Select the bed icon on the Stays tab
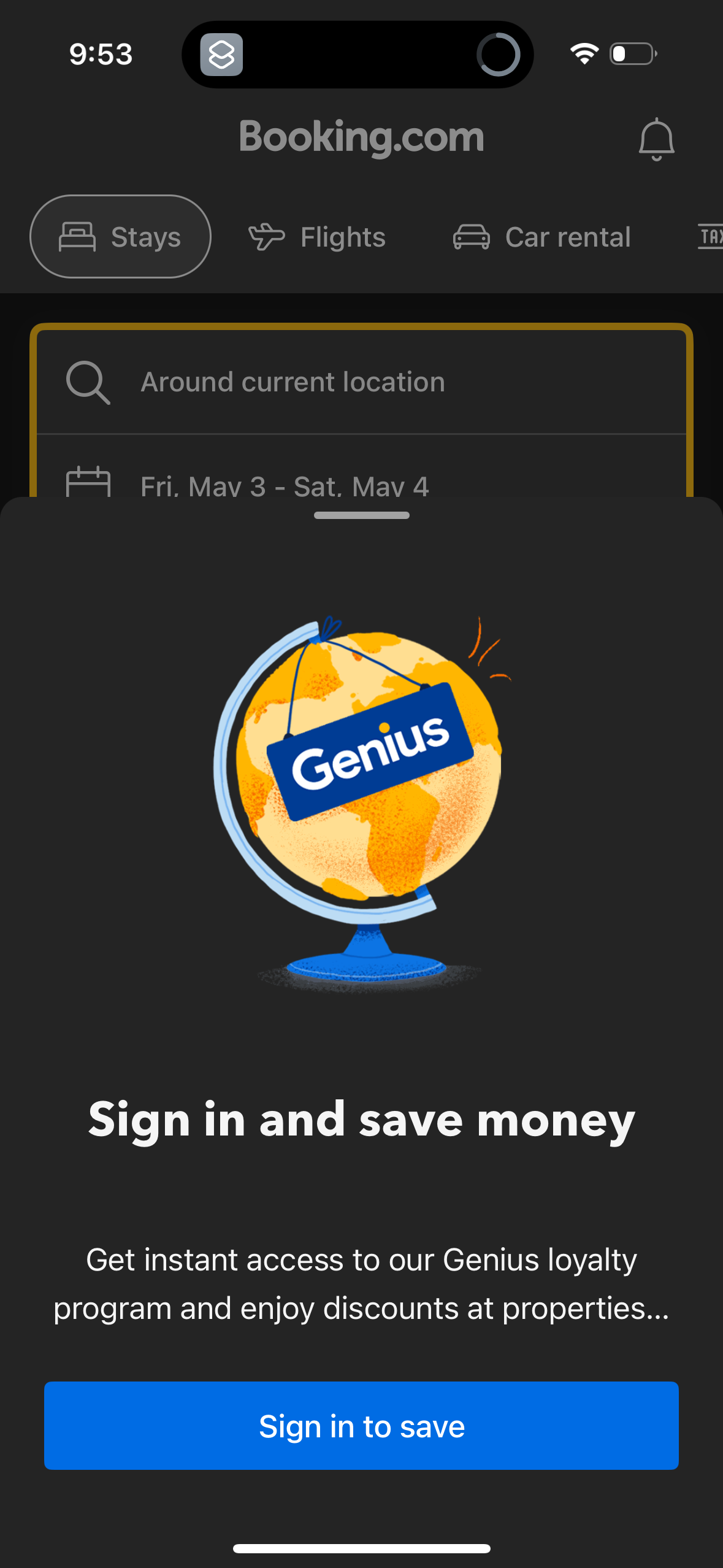 pos(77,236)
